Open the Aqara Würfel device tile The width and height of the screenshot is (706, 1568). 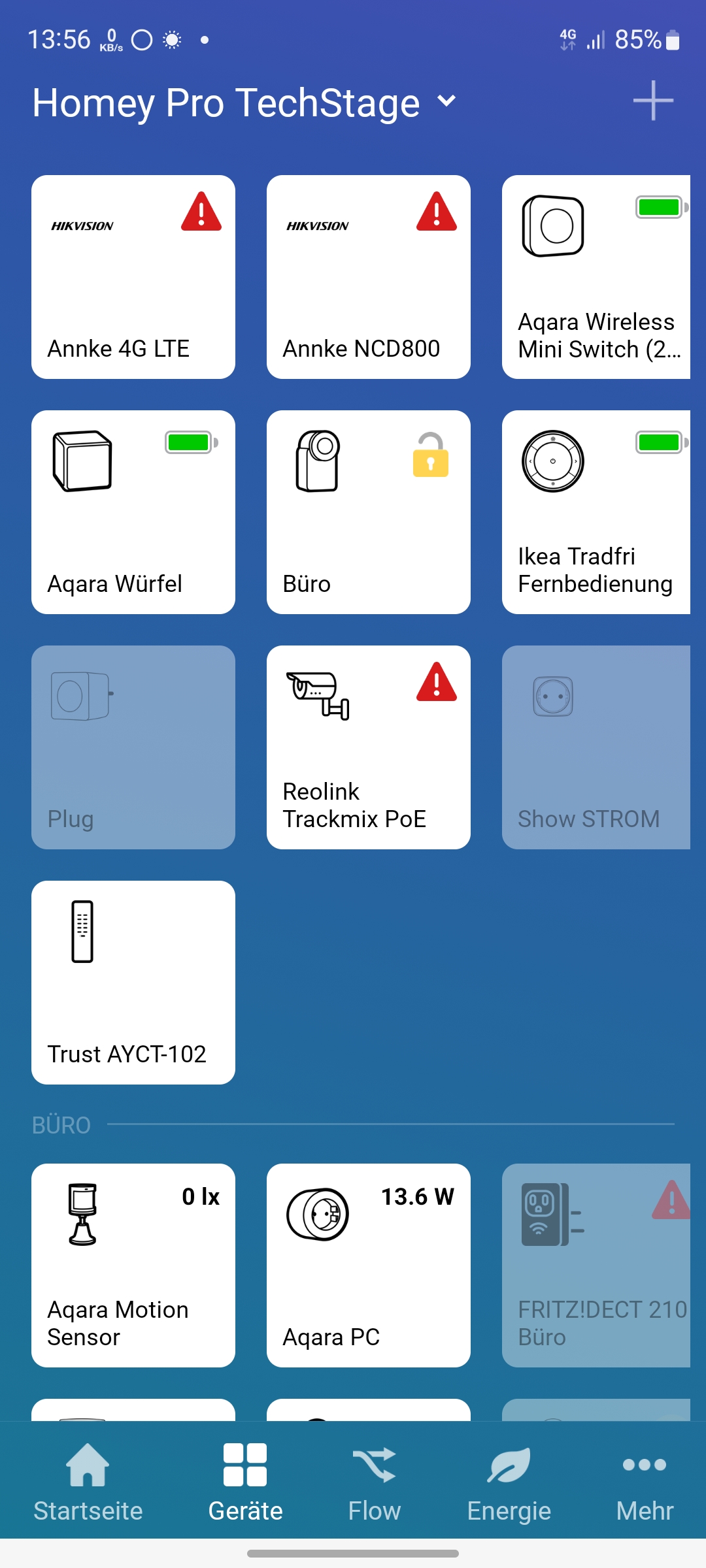point(133,512)
